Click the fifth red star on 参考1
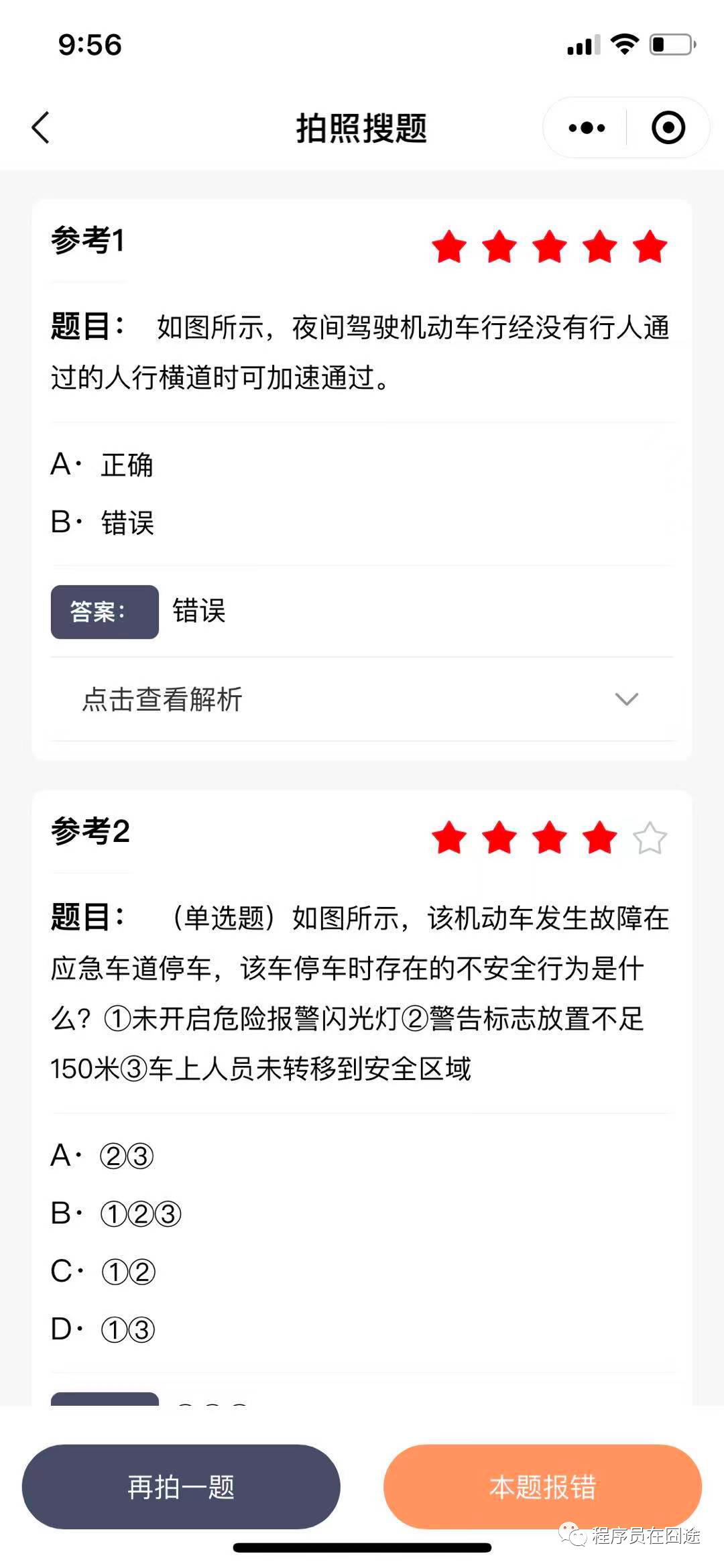Viewport: 724px width, 1568px height. click(x=648, y=248)
